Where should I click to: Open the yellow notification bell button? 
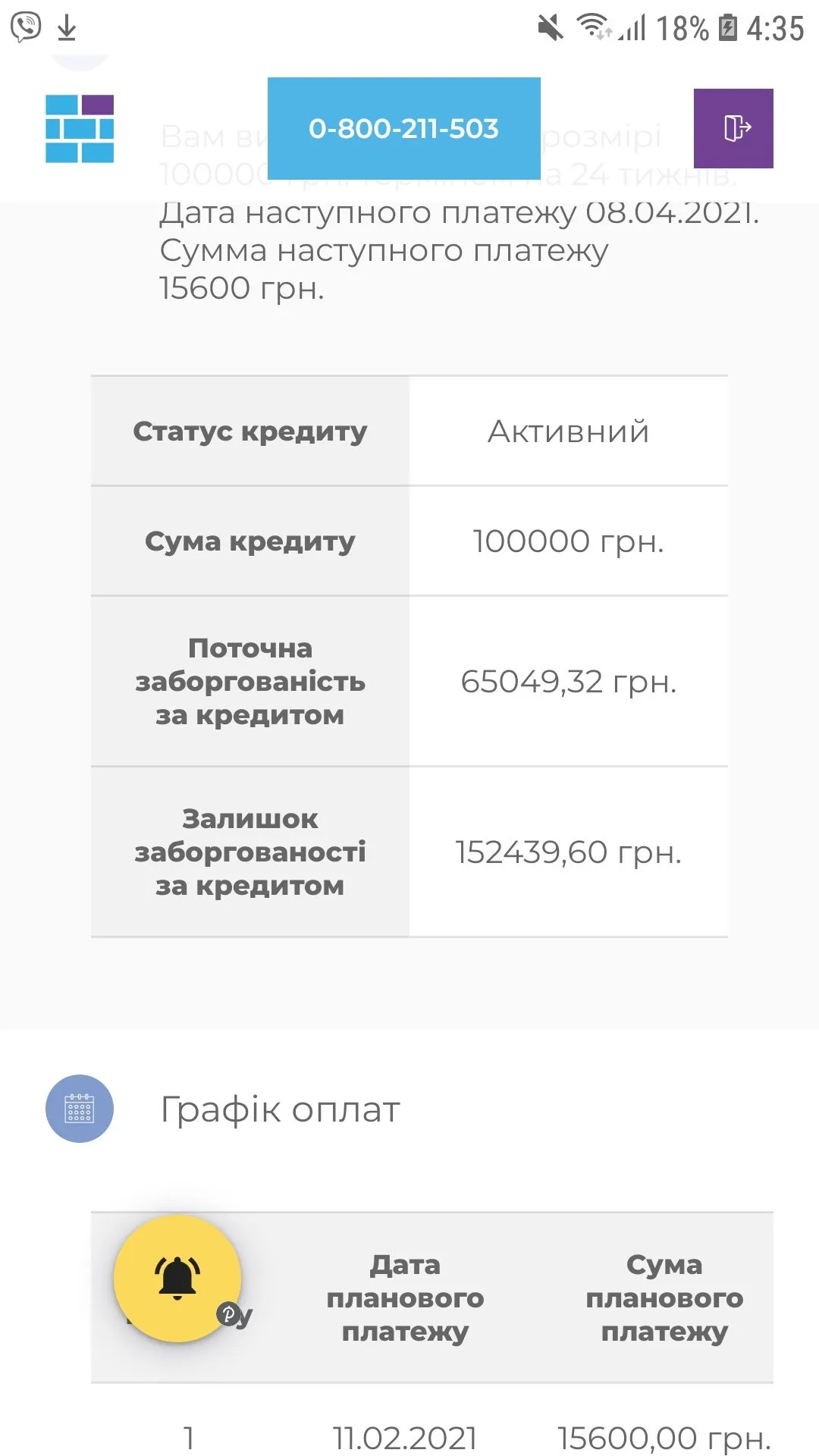[177, 1279]
